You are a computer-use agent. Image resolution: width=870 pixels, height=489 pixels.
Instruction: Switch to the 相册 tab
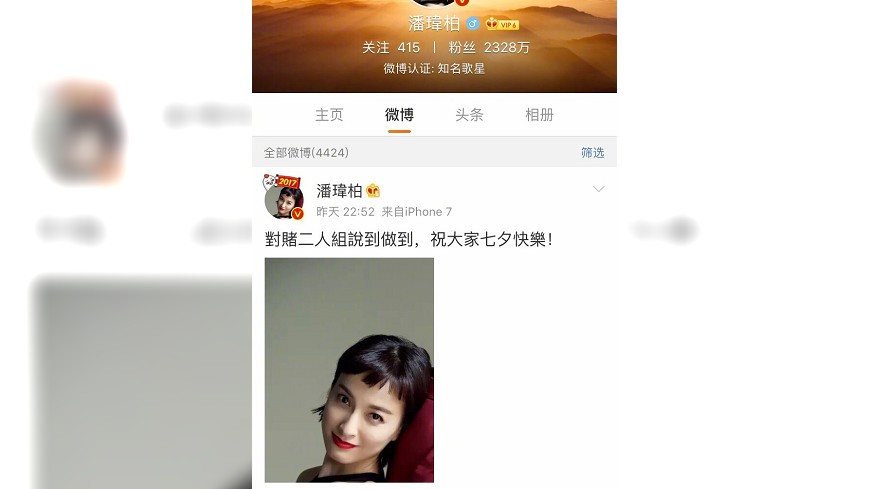[x=539, y=115]
